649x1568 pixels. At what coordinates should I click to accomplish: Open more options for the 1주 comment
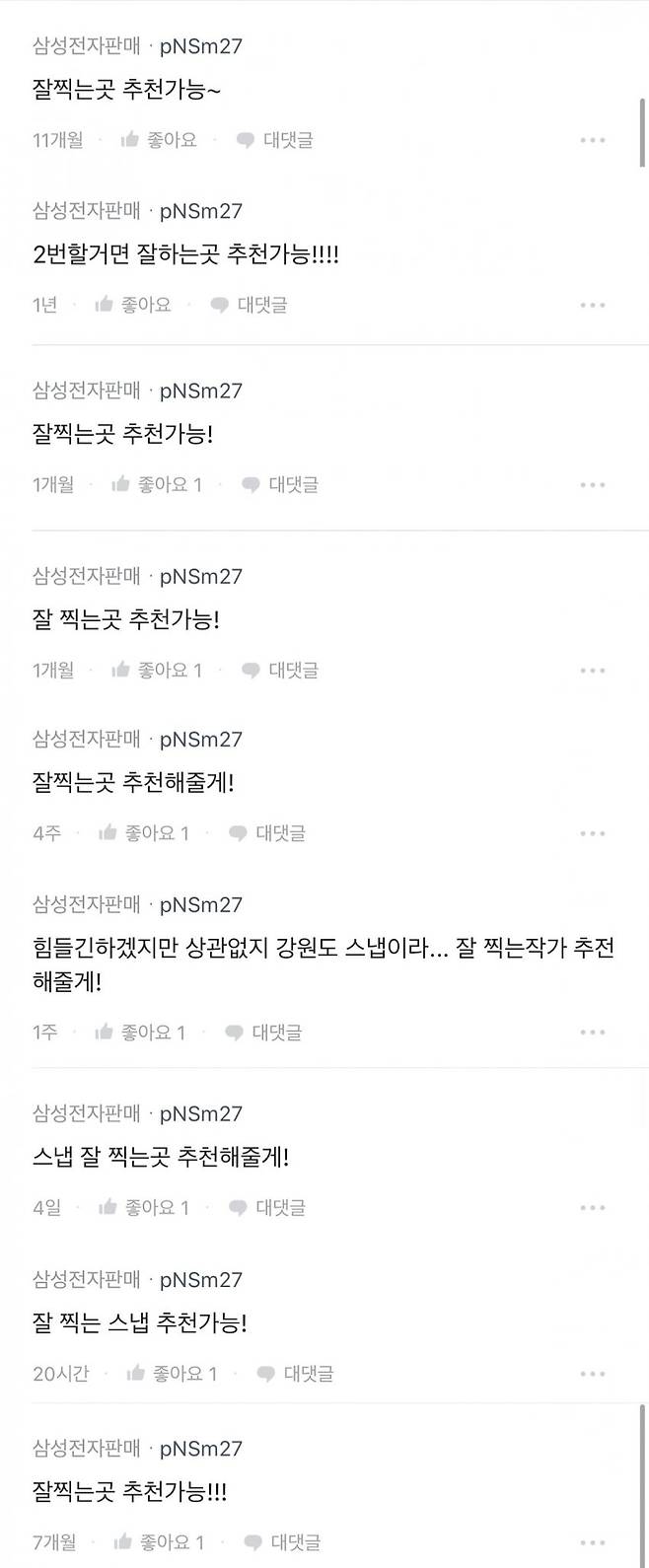pos(592,1033)
